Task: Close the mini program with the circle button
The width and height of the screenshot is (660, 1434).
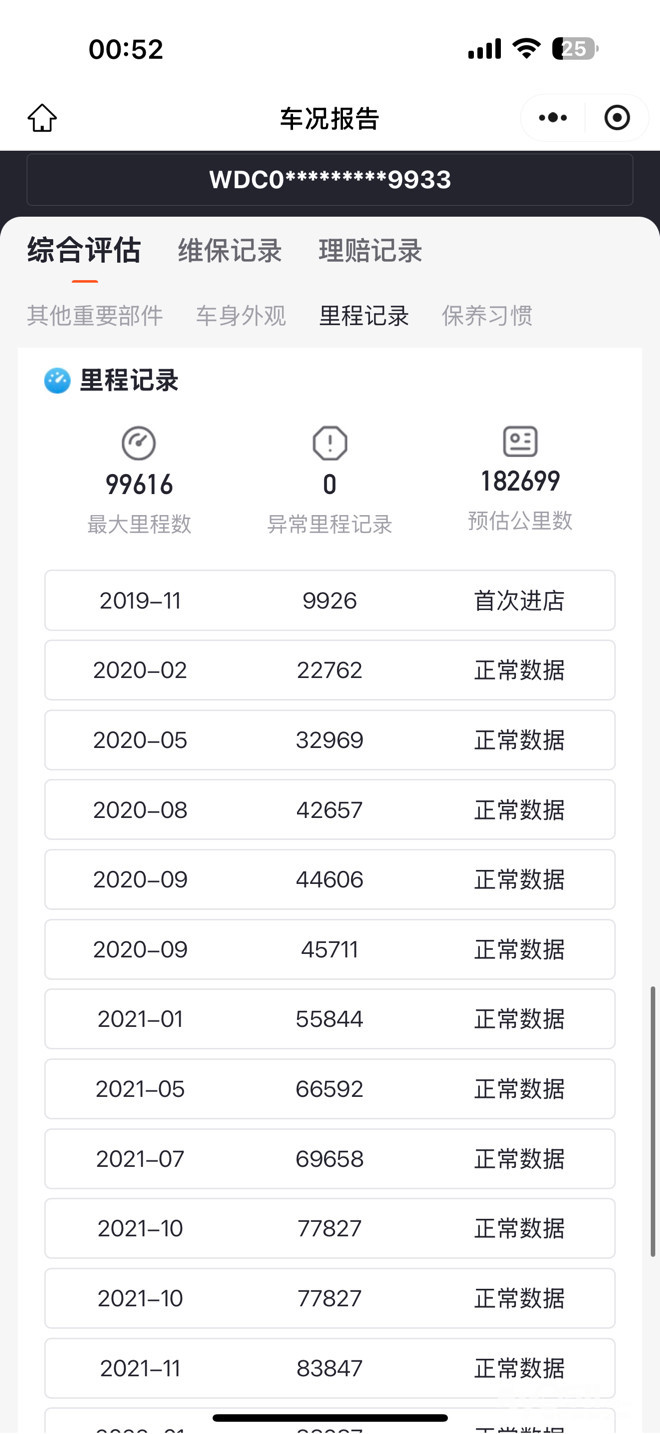Action: pos(617,118)
